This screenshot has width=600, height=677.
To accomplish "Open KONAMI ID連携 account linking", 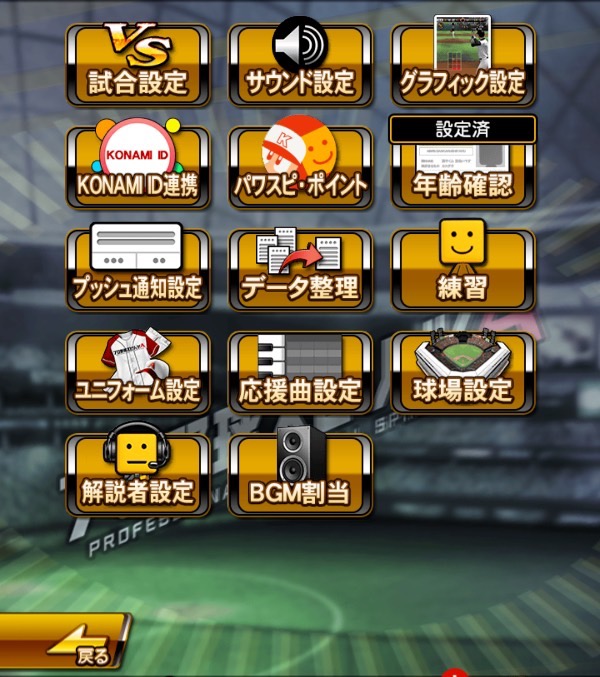I will [x=138, y=167].
